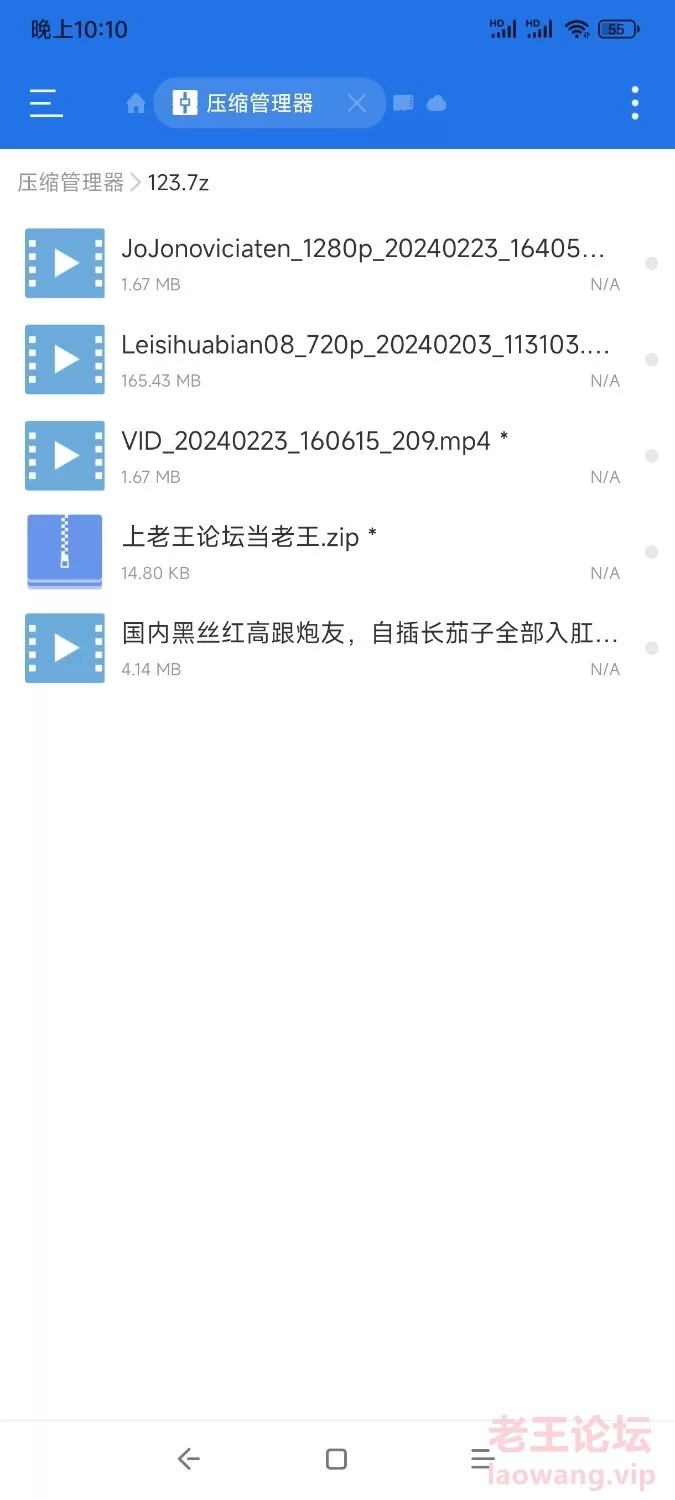Tap the system back button
The height and width of the screenshot is (1500, 675).
188,1459
